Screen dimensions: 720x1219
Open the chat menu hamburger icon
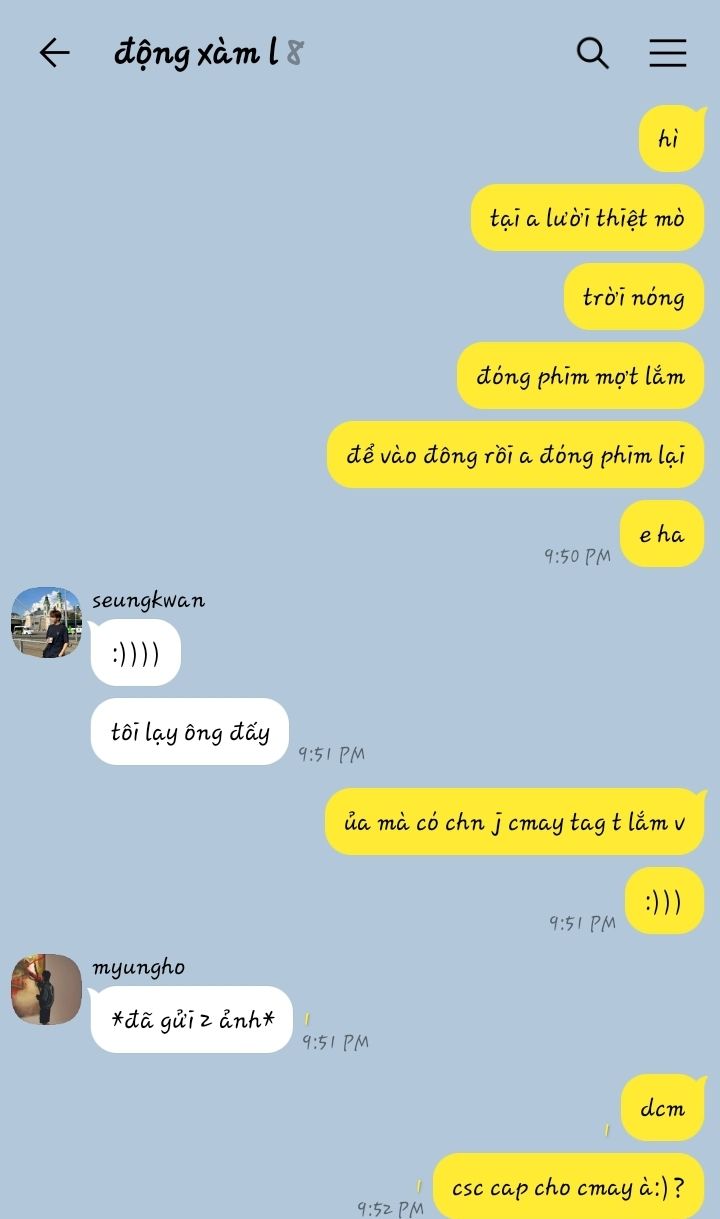tap(668, 53)
